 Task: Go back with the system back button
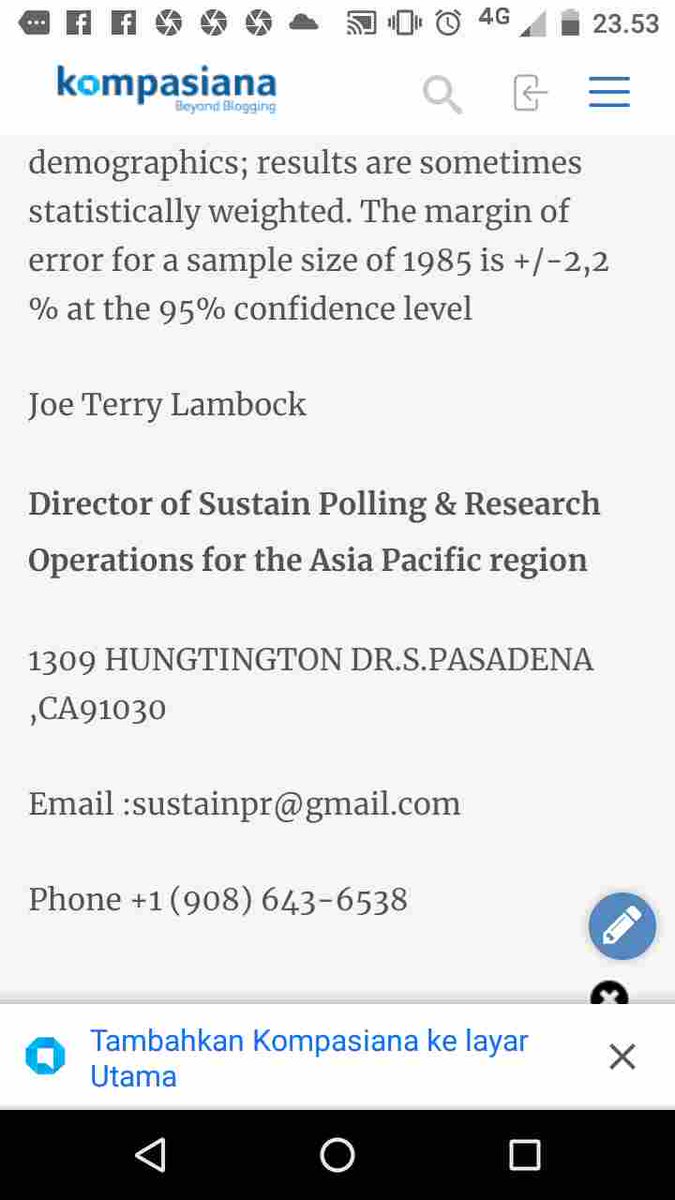[x=150, y=1155]
